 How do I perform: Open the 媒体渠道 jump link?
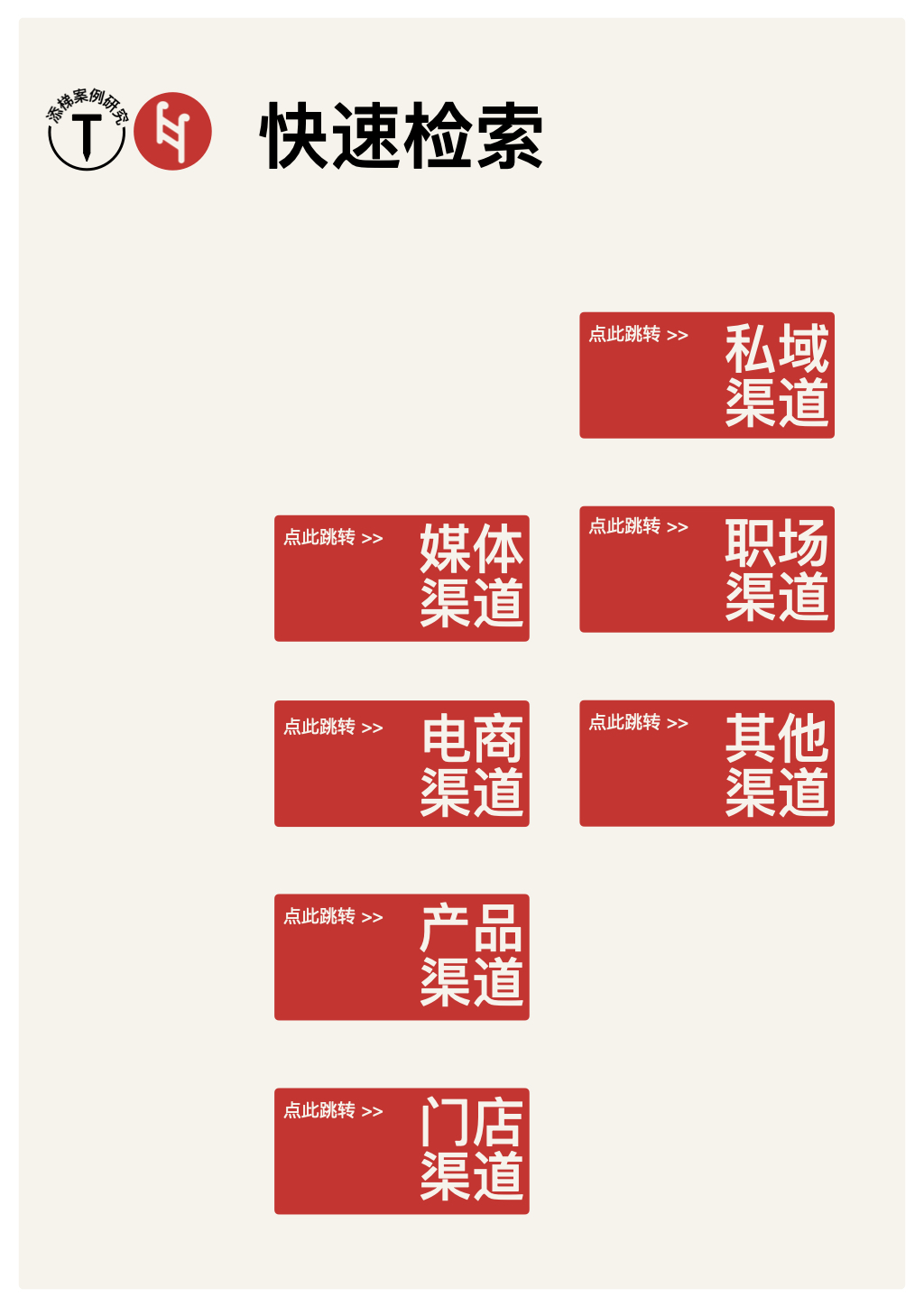(402, 579)
